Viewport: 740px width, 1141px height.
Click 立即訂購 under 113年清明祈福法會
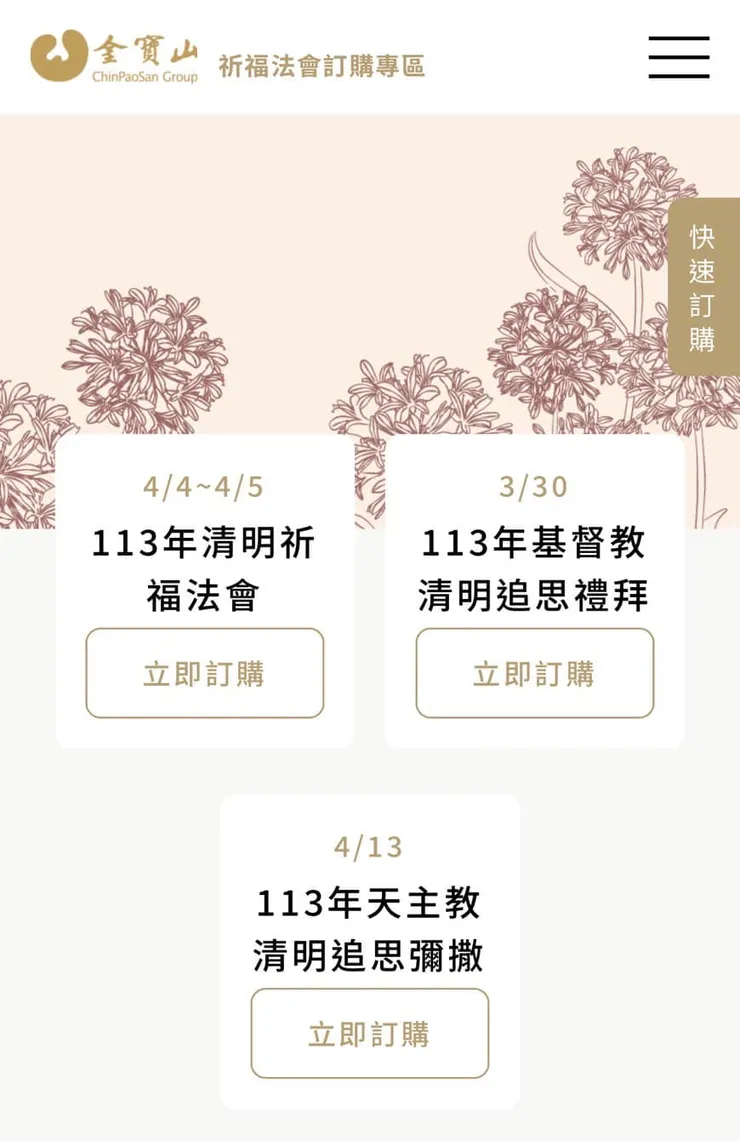[x=204, y=674]
